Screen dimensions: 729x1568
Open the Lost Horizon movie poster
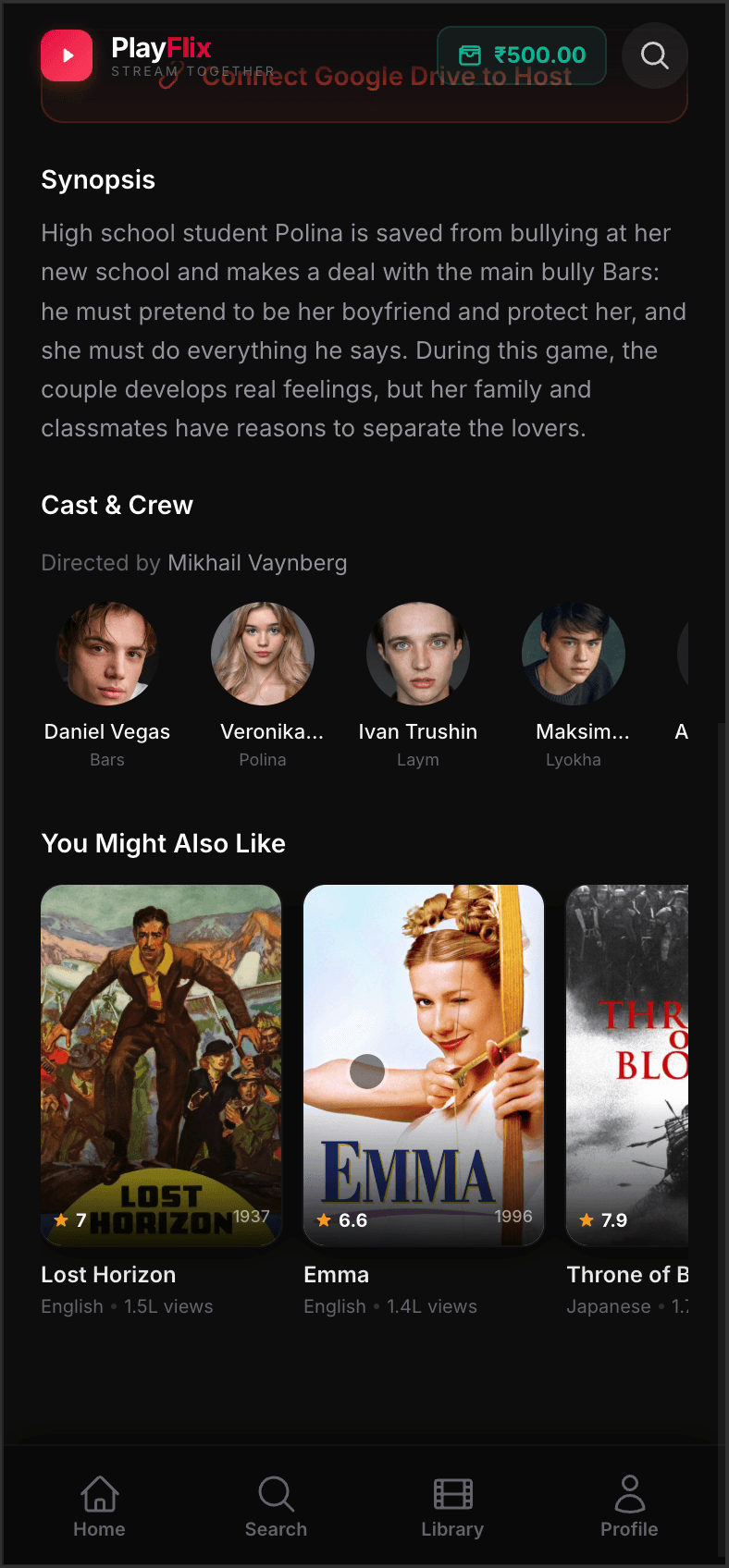pyautogui.click(x=161, y=1064)
